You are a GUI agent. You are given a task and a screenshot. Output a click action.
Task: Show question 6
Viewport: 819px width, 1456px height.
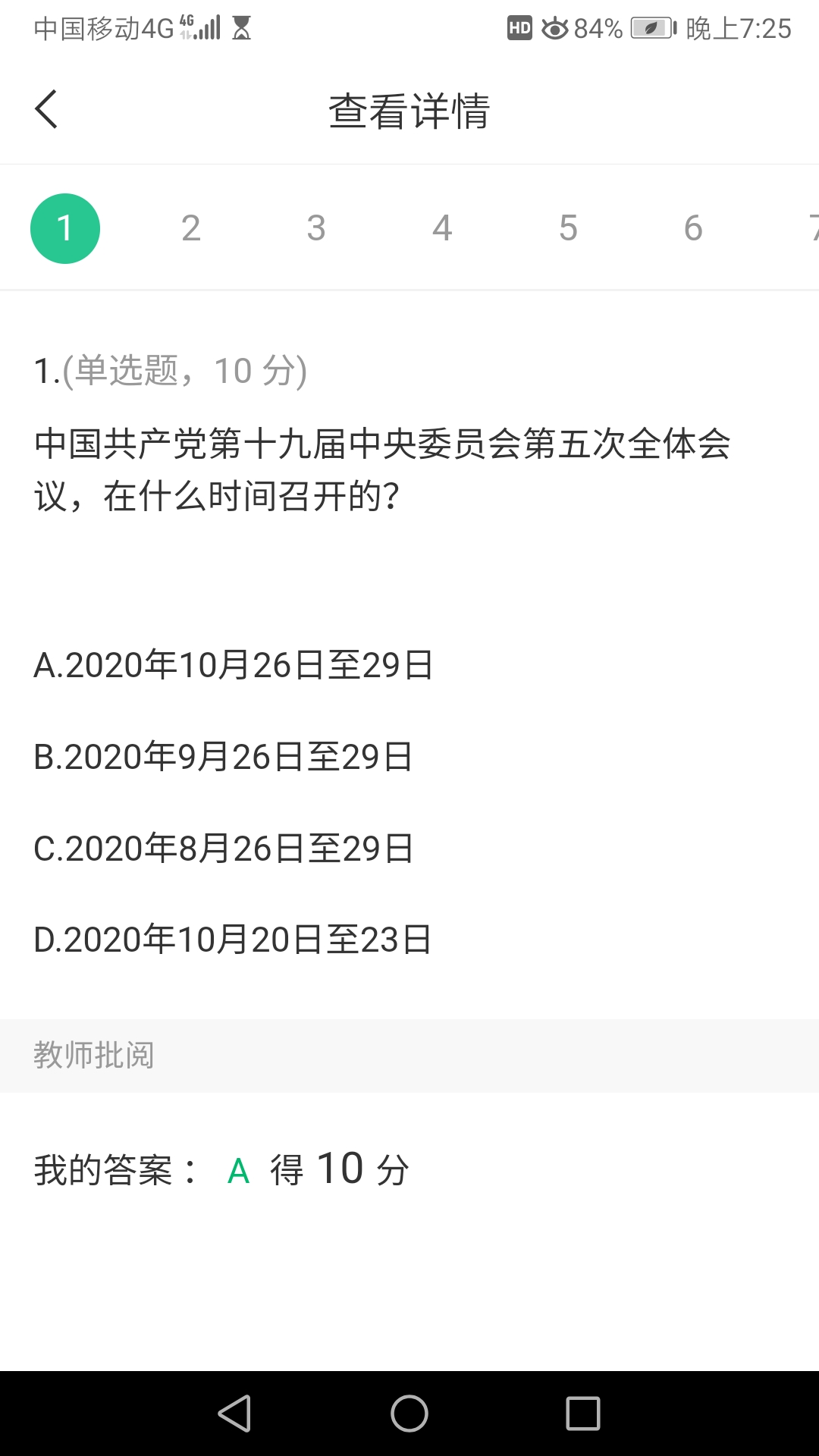tap(693, 228)
